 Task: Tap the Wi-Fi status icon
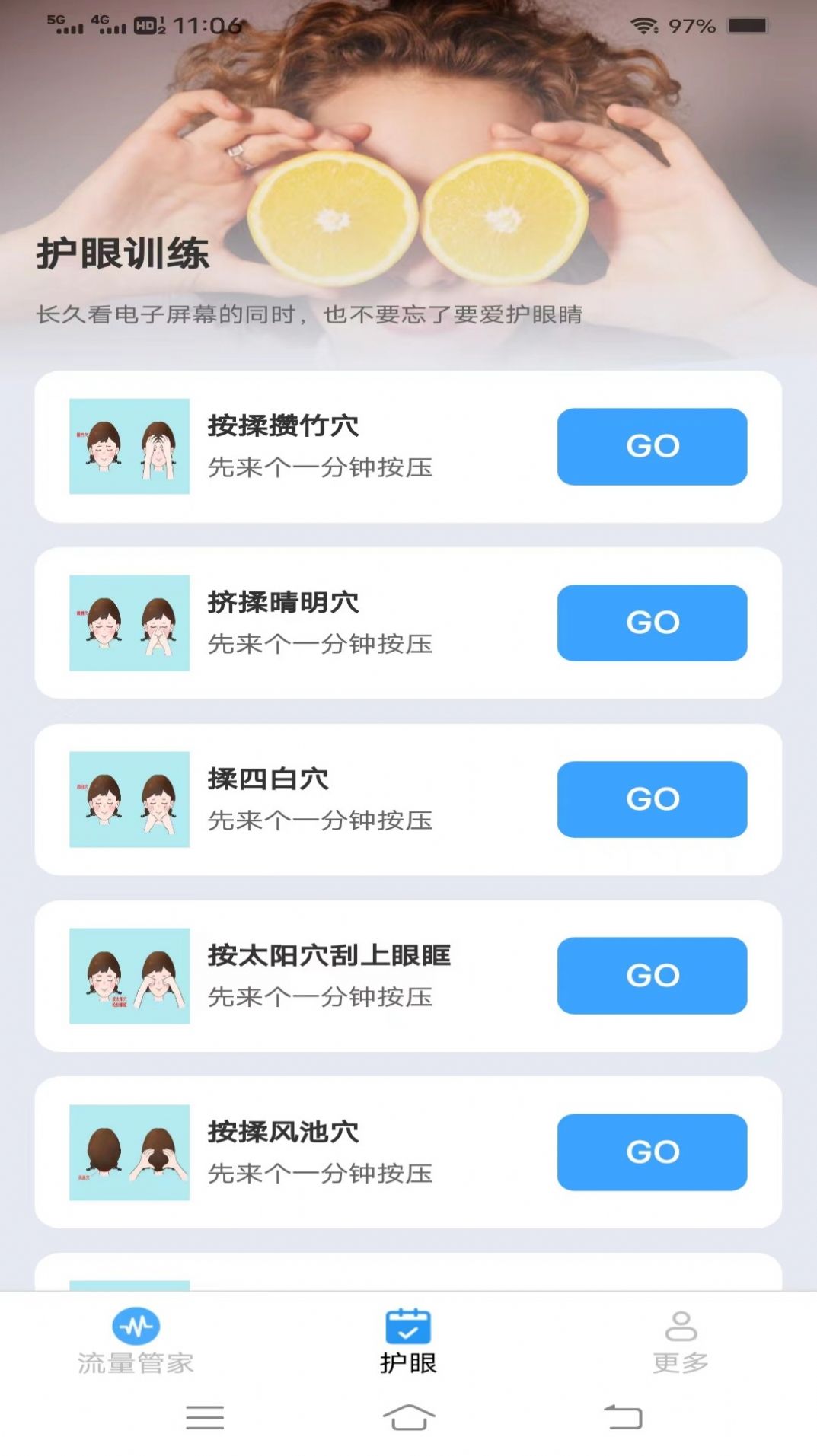click(x=645, y=25)
